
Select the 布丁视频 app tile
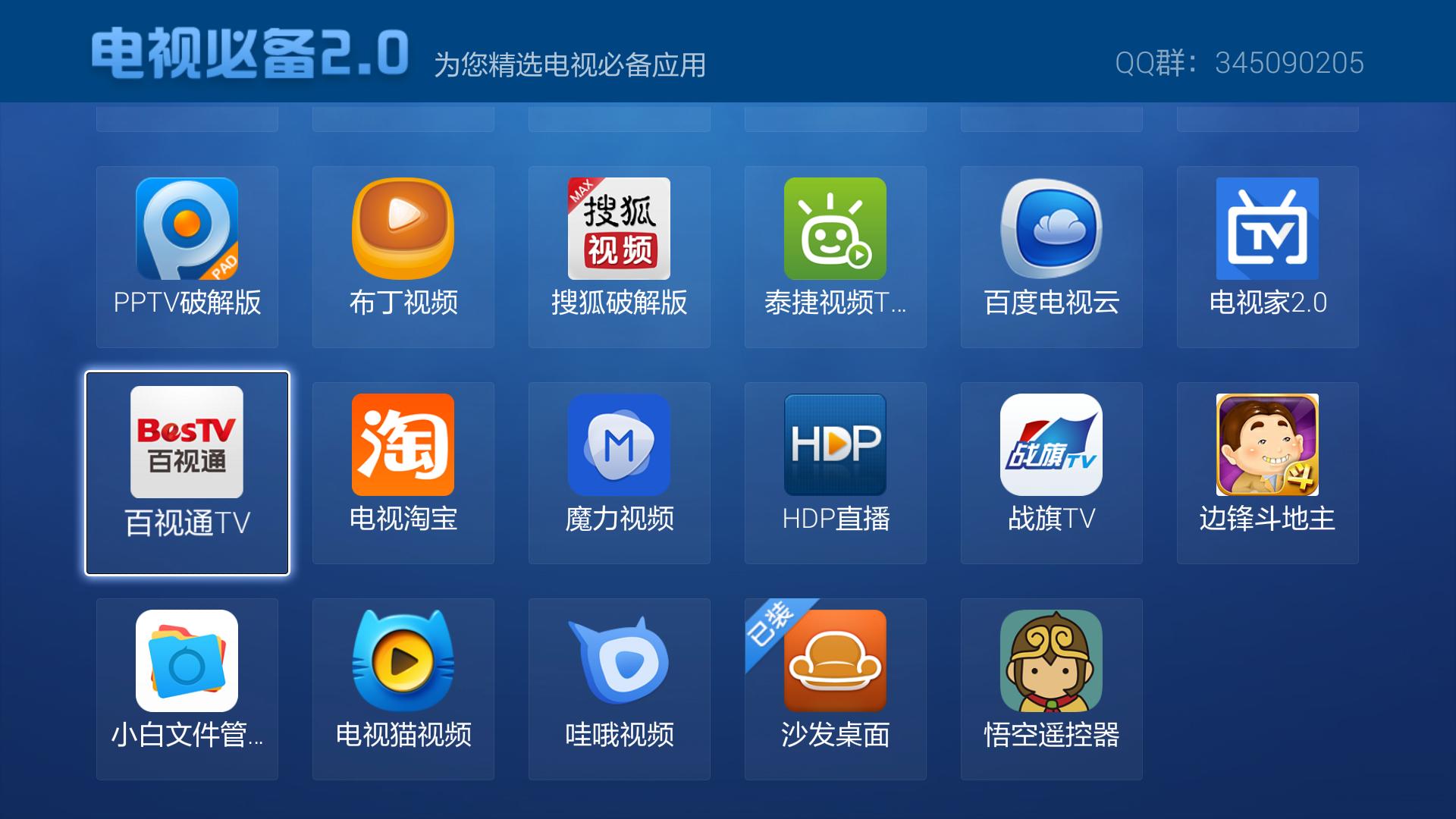point(403,256)
